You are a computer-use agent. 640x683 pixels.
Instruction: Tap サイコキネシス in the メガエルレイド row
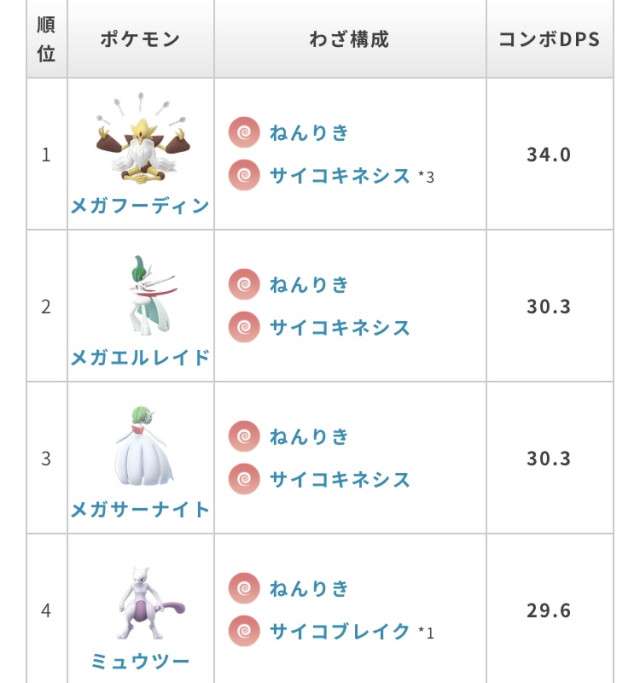(340, 328)
